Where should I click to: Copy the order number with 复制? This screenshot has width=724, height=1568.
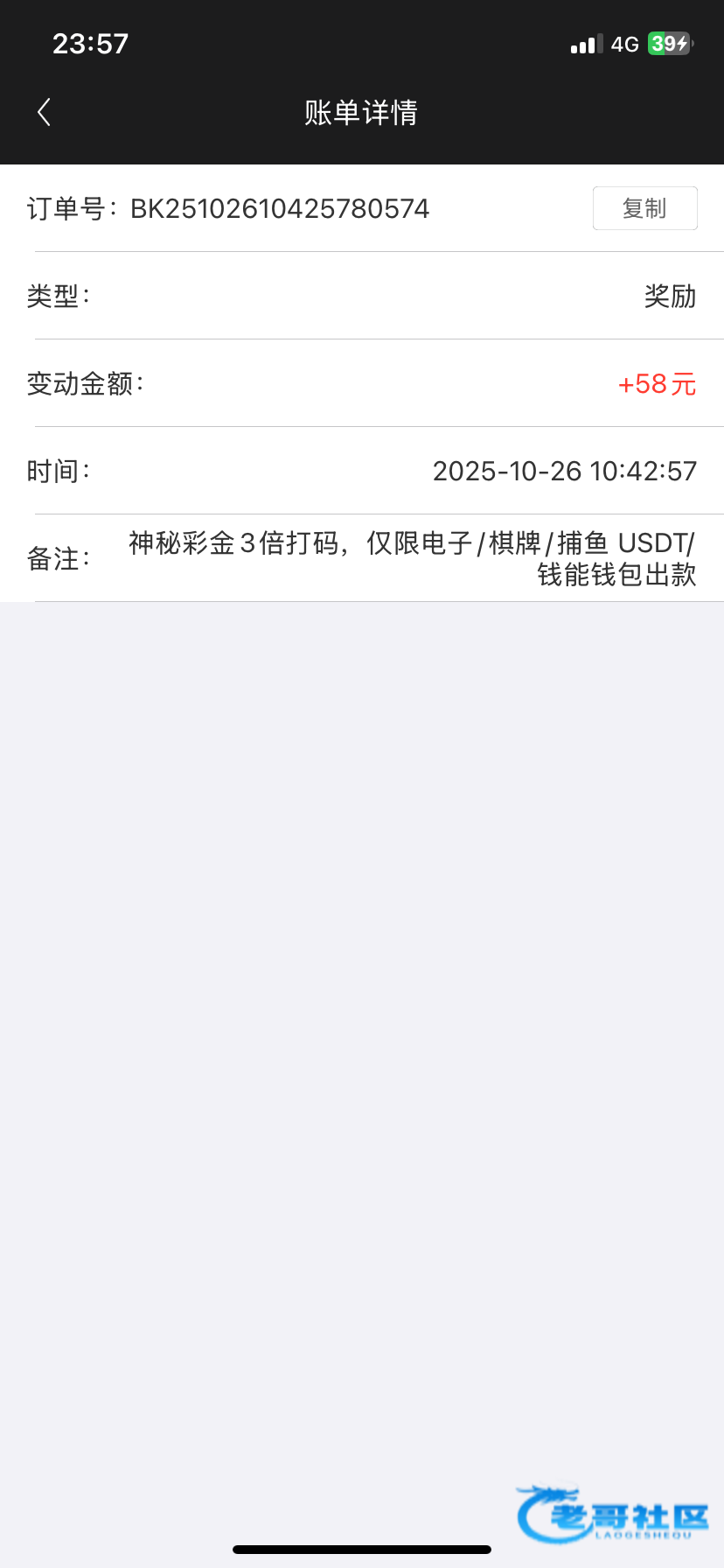click(x=644, y=208)
